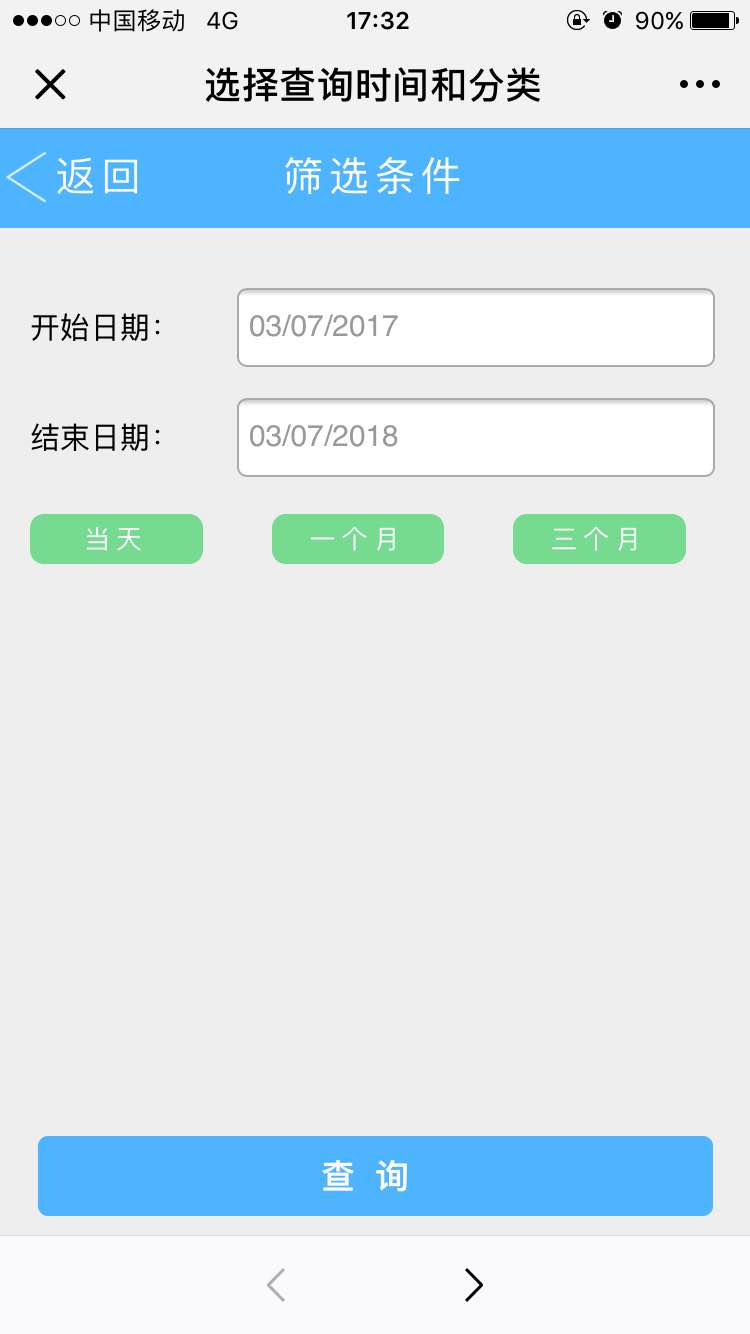Open the three-dot overflow menu
The height and width of the screenshot is (1334, 750).
click(x=699, y=85)
